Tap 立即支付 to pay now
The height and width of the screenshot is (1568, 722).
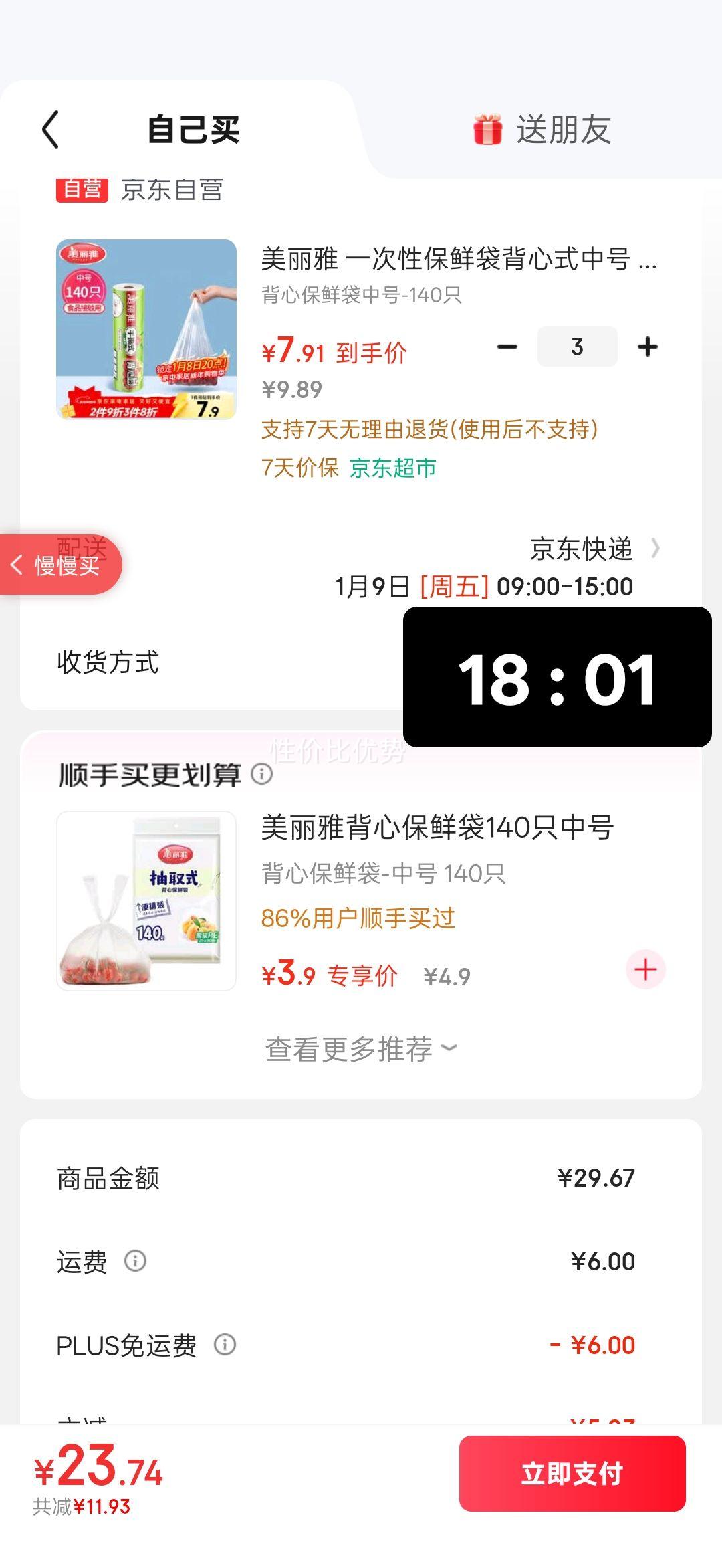click(x=572, y=1473)
